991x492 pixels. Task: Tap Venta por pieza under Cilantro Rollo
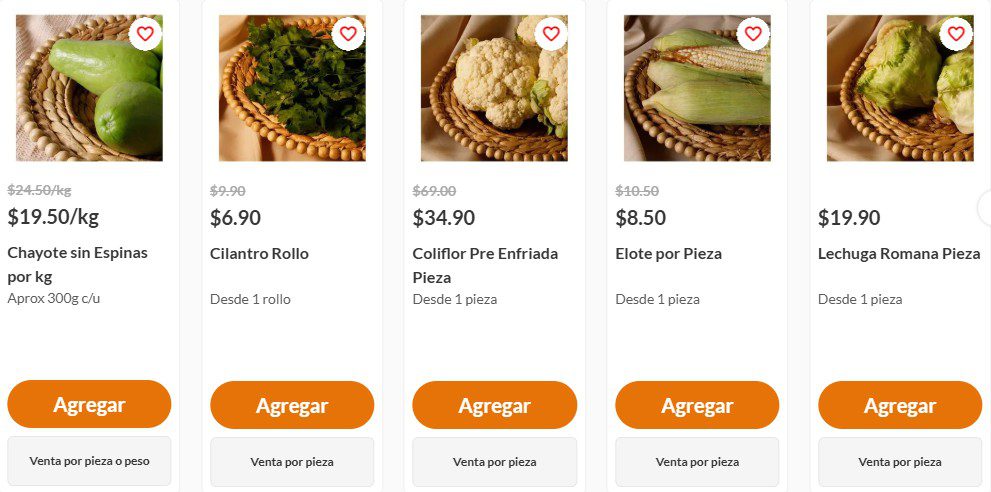click(292, 462)
